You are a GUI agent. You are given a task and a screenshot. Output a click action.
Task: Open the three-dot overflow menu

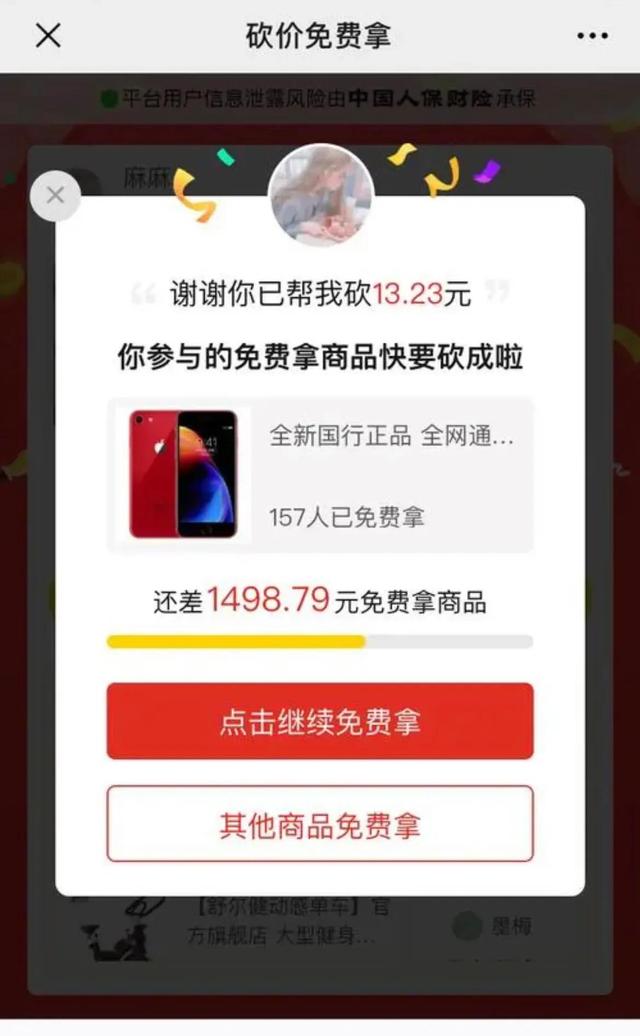[x=592, y=36]
